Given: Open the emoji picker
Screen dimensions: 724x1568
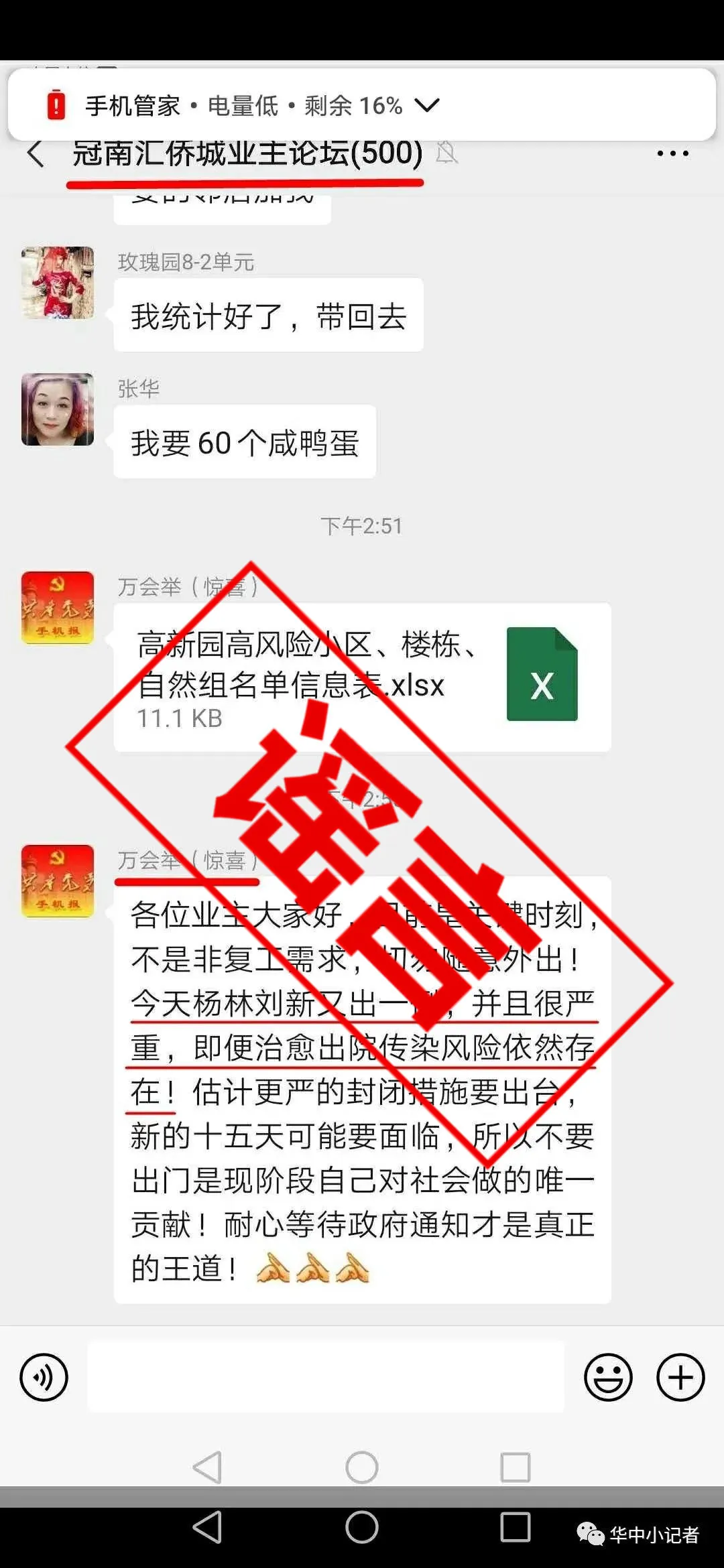Looking at the screenshot, I should click(x=608, y=1378).
